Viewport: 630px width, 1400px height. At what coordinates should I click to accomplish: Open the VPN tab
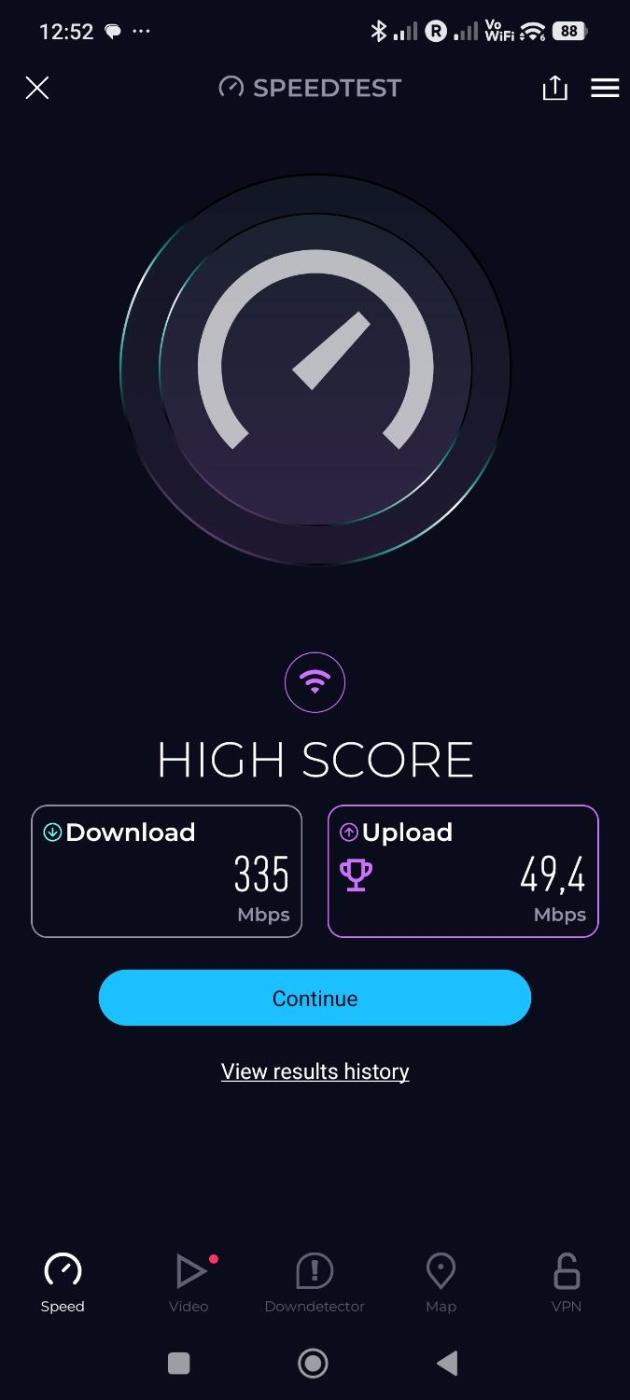click(x=566, y=1282)
